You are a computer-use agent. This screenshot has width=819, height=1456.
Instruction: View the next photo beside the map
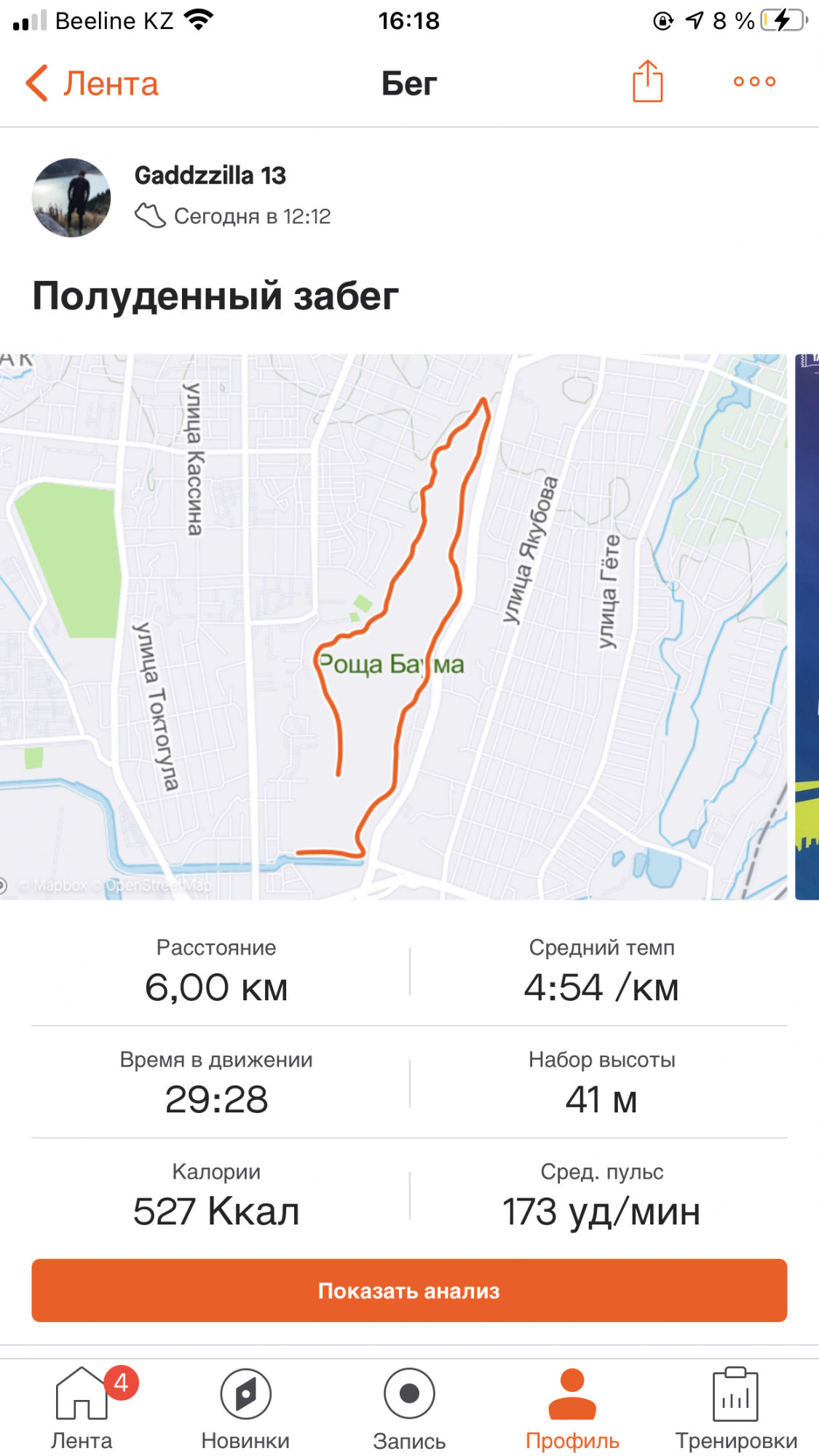[807, 626]
